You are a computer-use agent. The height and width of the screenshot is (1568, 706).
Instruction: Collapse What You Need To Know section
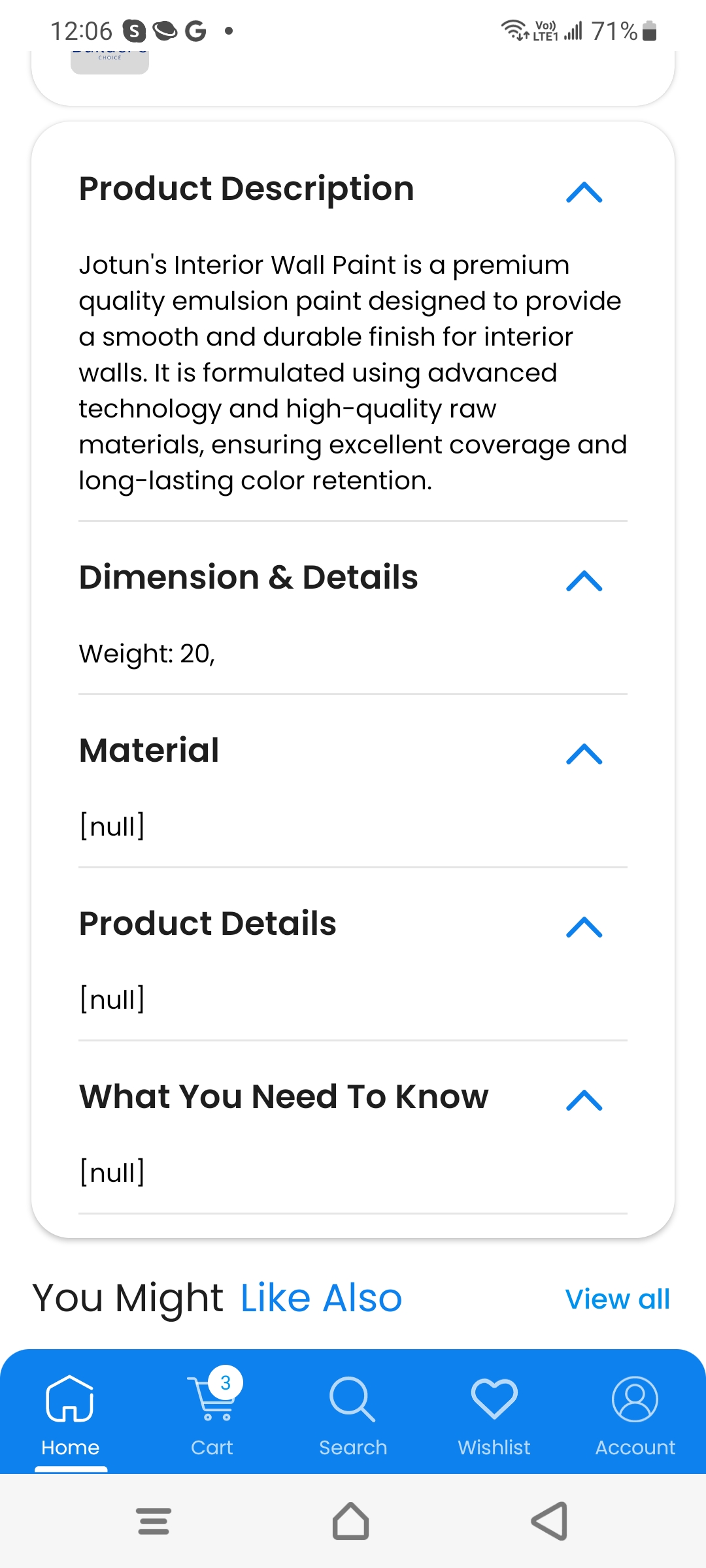point(584,1100)
